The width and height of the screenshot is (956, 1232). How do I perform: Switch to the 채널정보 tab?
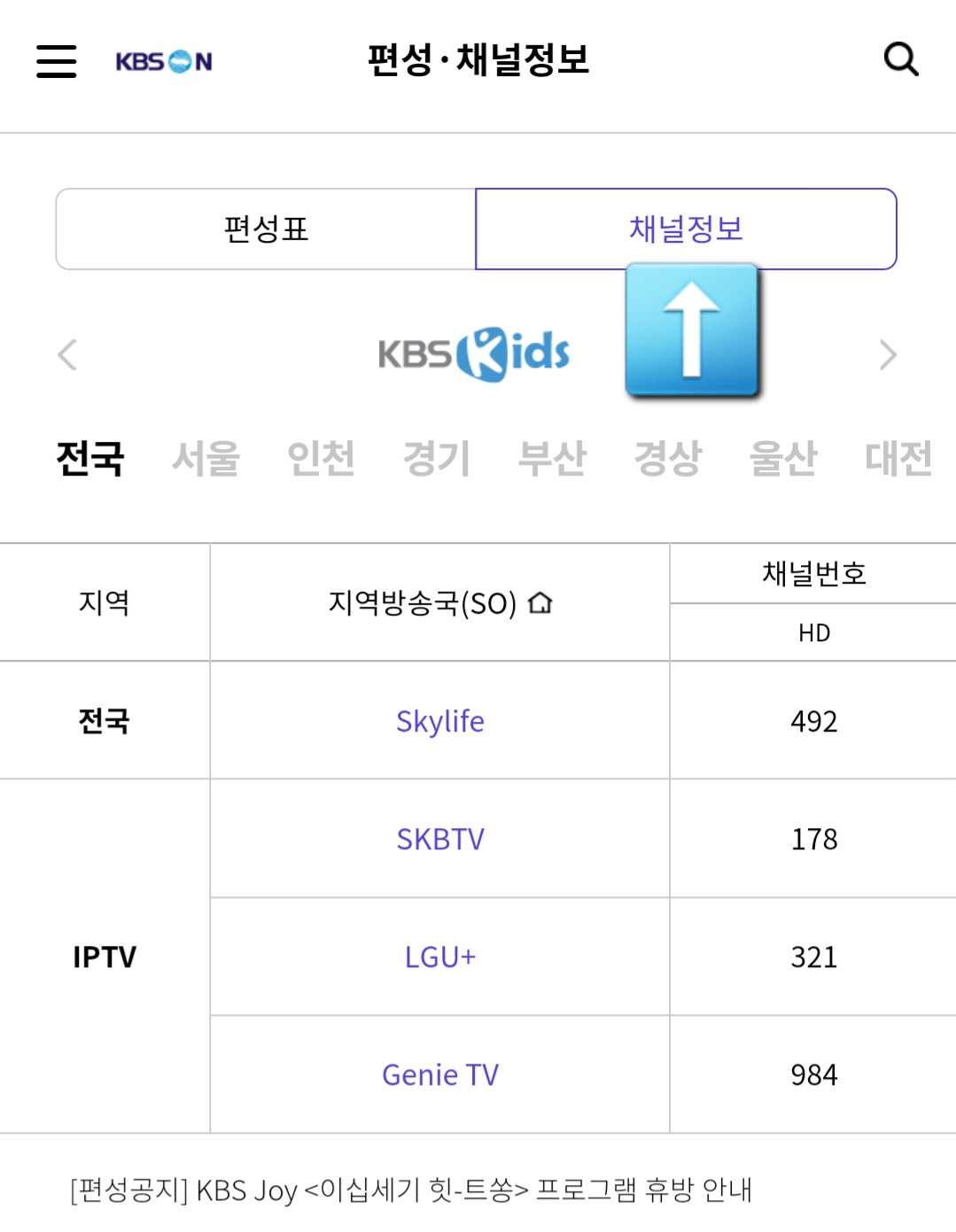coord(686,229)
